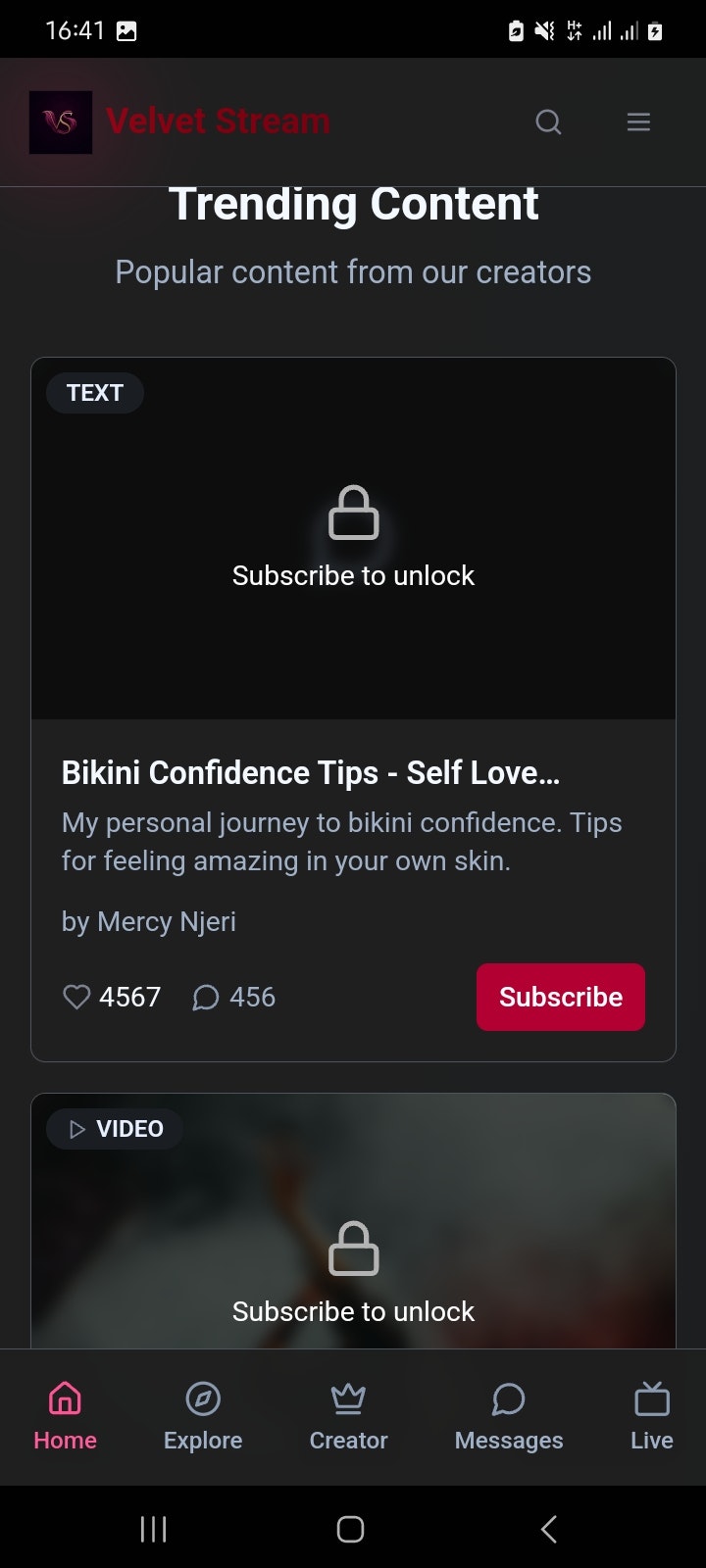This screenshot has height=1568, width=706.
Task: Subscribe to Mercy Njeri's content
Action: click(561, 997)
